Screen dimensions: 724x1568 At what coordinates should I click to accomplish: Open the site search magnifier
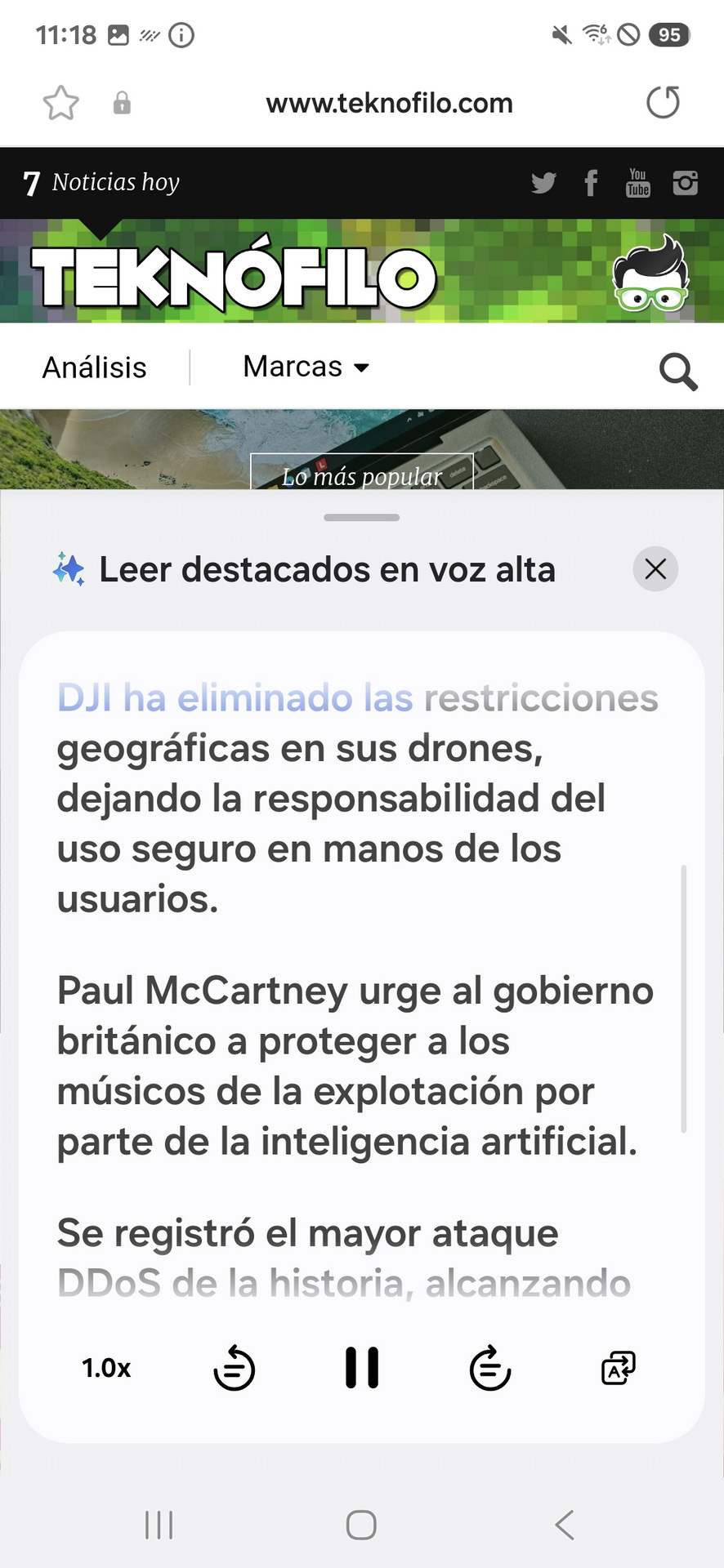point(678,372)
